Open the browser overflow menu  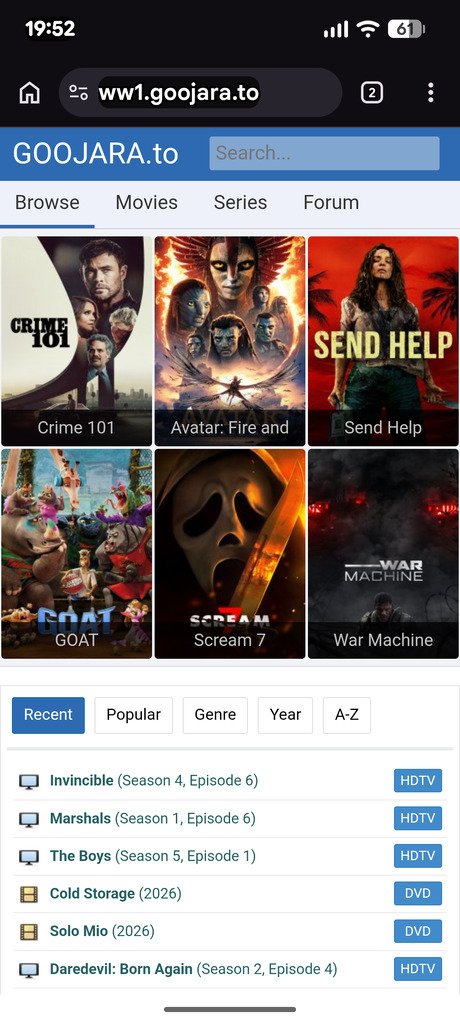[x=430, y=93]
